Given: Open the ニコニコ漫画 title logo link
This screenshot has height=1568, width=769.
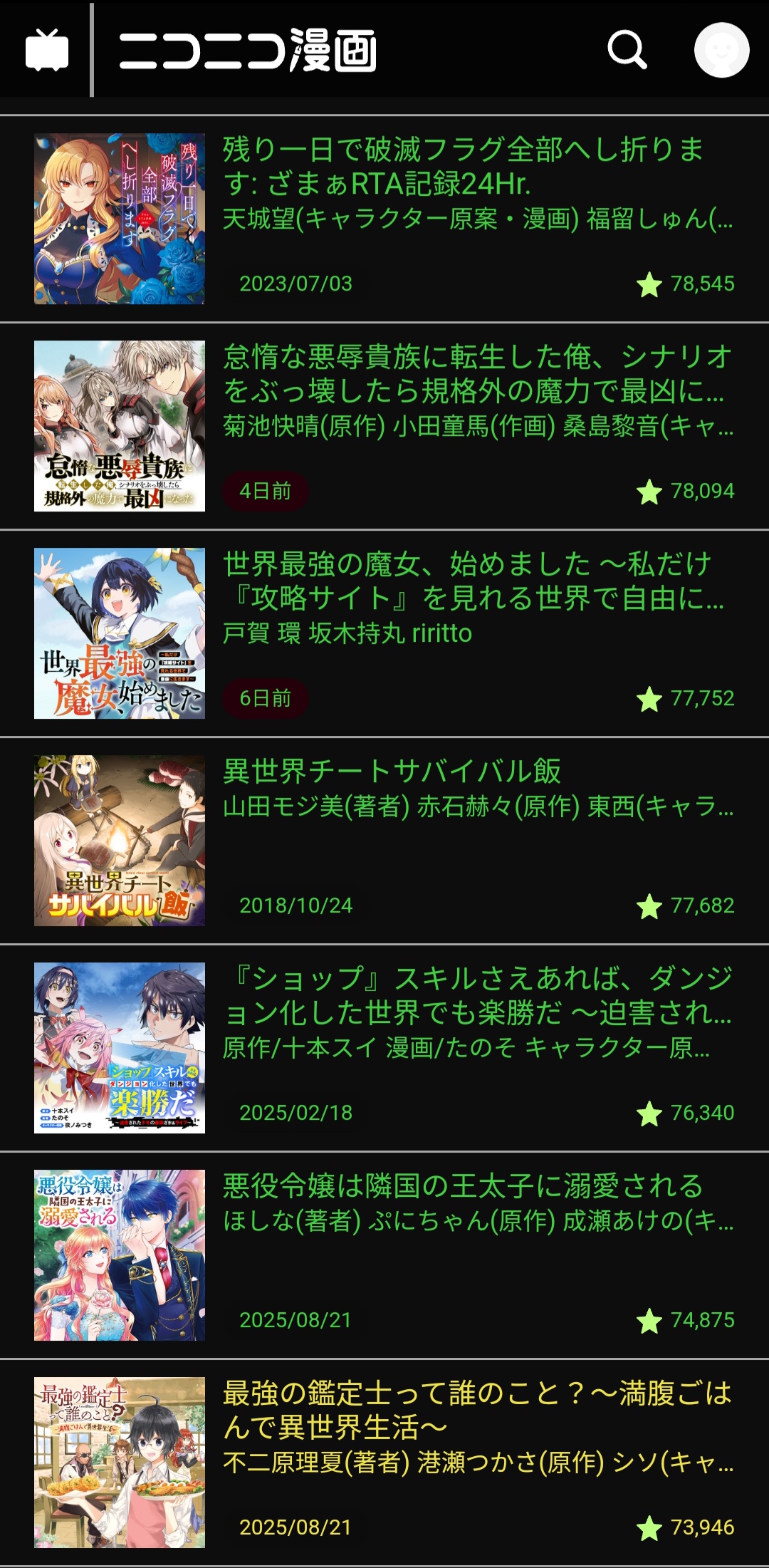Looking at the screenshot, I should point(248,51).
